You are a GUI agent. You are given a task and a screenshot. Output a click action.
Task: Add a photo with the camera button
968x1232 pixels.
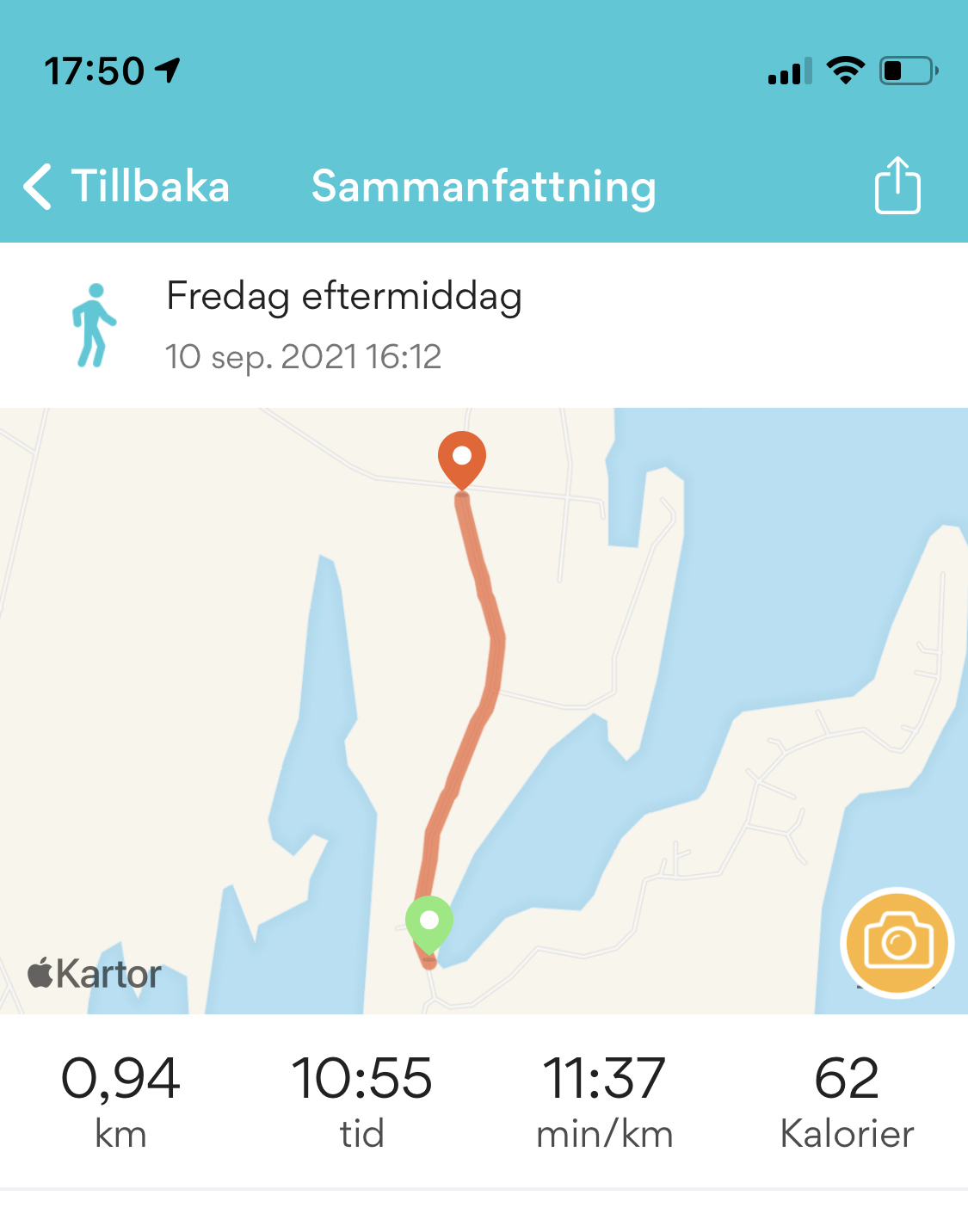tap(897, 943)
